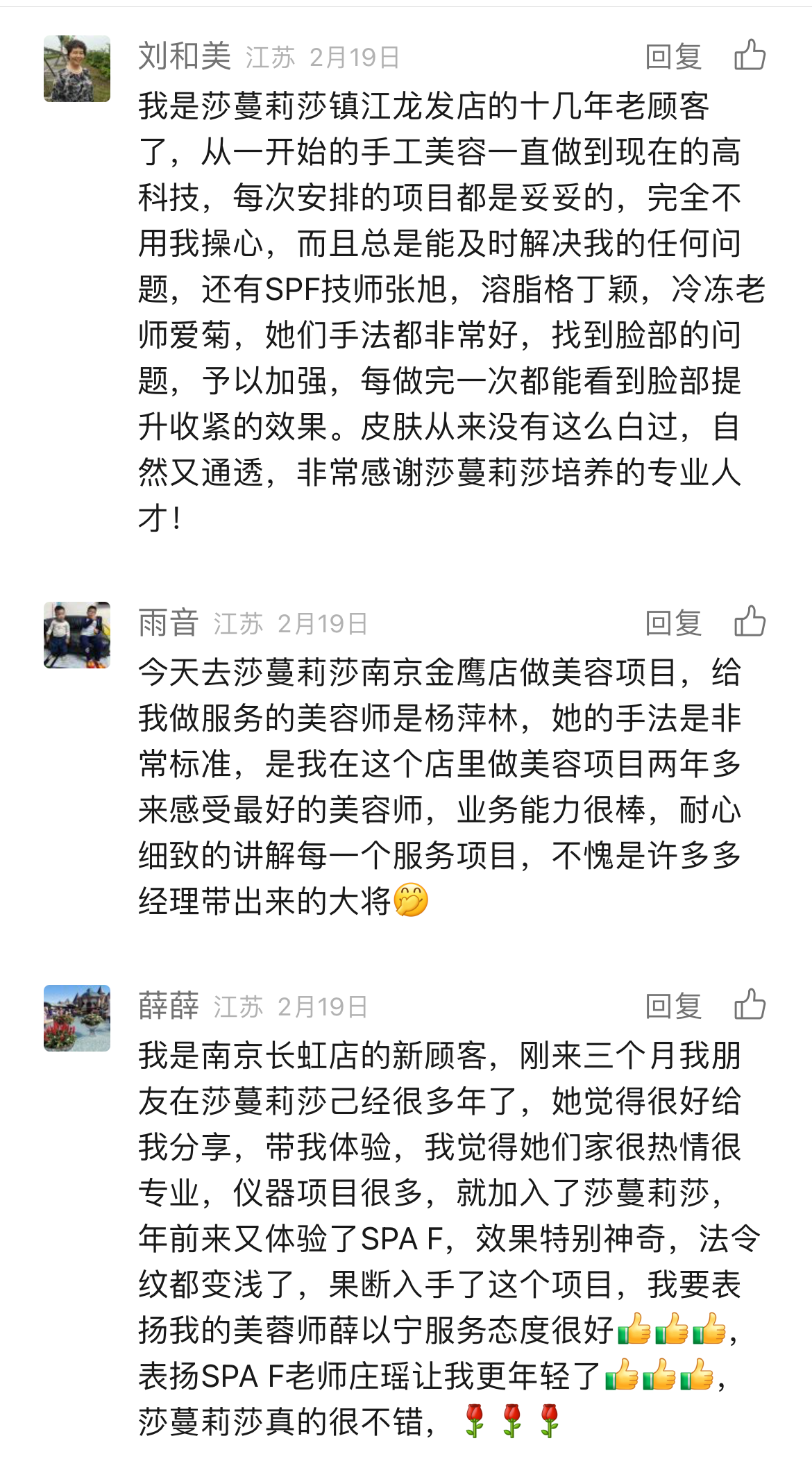View 雨音's avatar
The image size is (812, 1468).
coord(77,635)
